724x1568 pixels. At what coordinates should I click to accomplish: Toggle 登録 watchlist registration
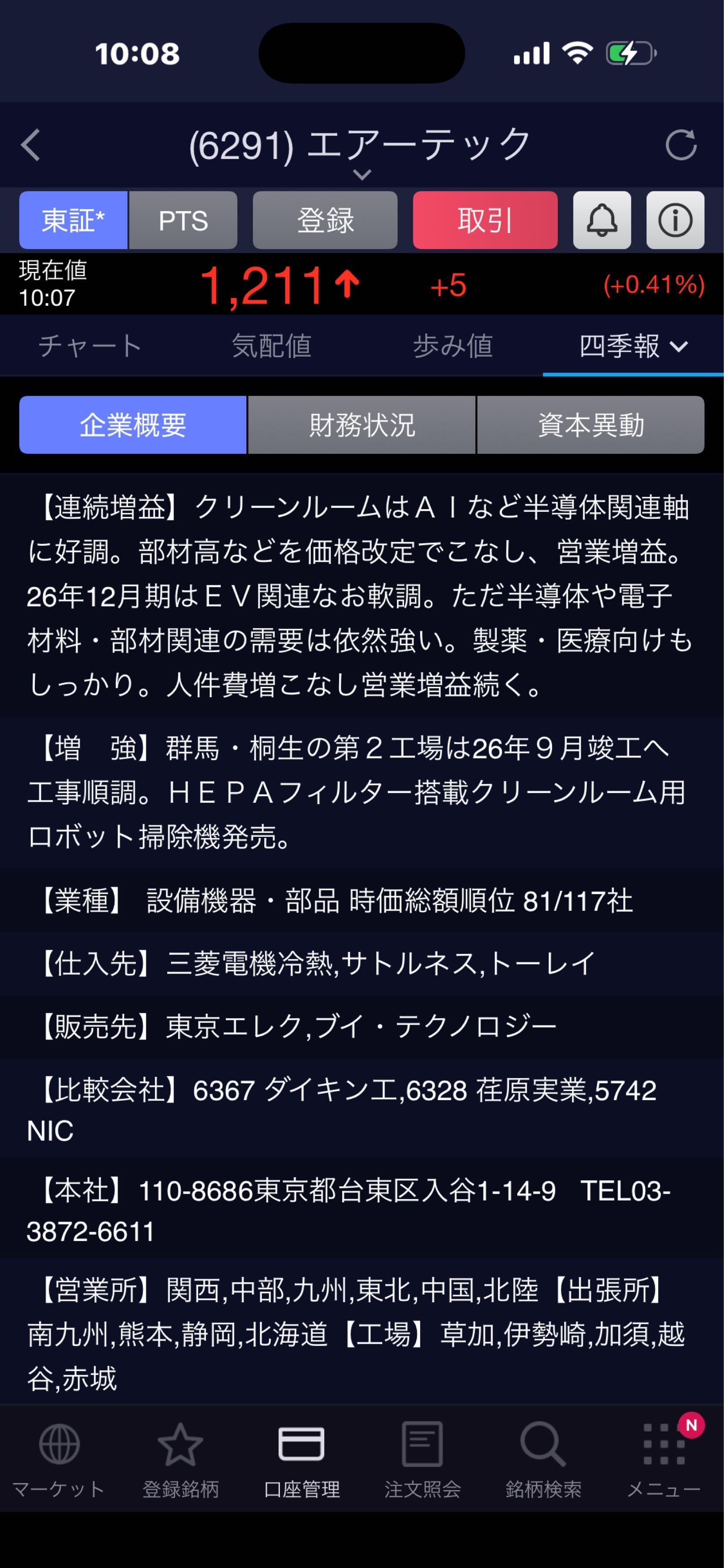pyautogui.click(x=326, y=220)
